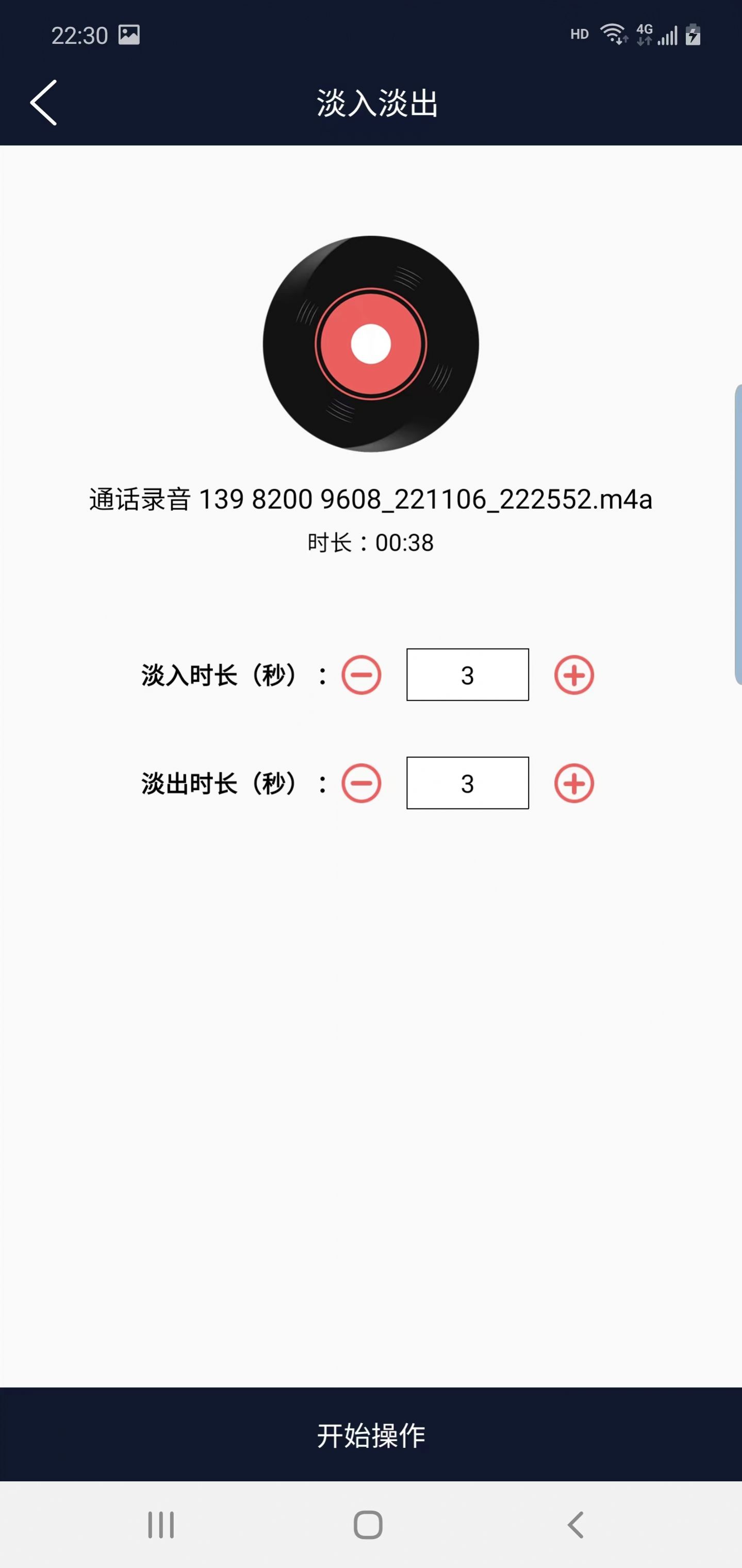Image resolution: width=742 pixels, height=1568 pixels.
Task: Tap the duration label 时长：00:38
Action: (x=370, y=543)
